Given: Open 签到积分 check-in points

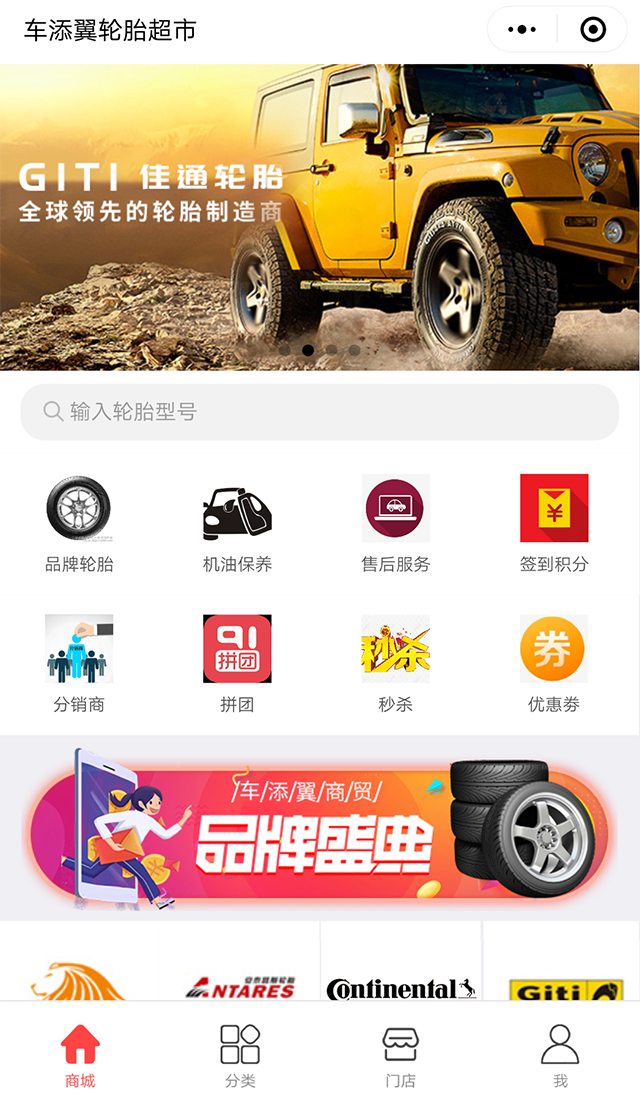Looking at the screenshot, I should [x=553, y=524].
